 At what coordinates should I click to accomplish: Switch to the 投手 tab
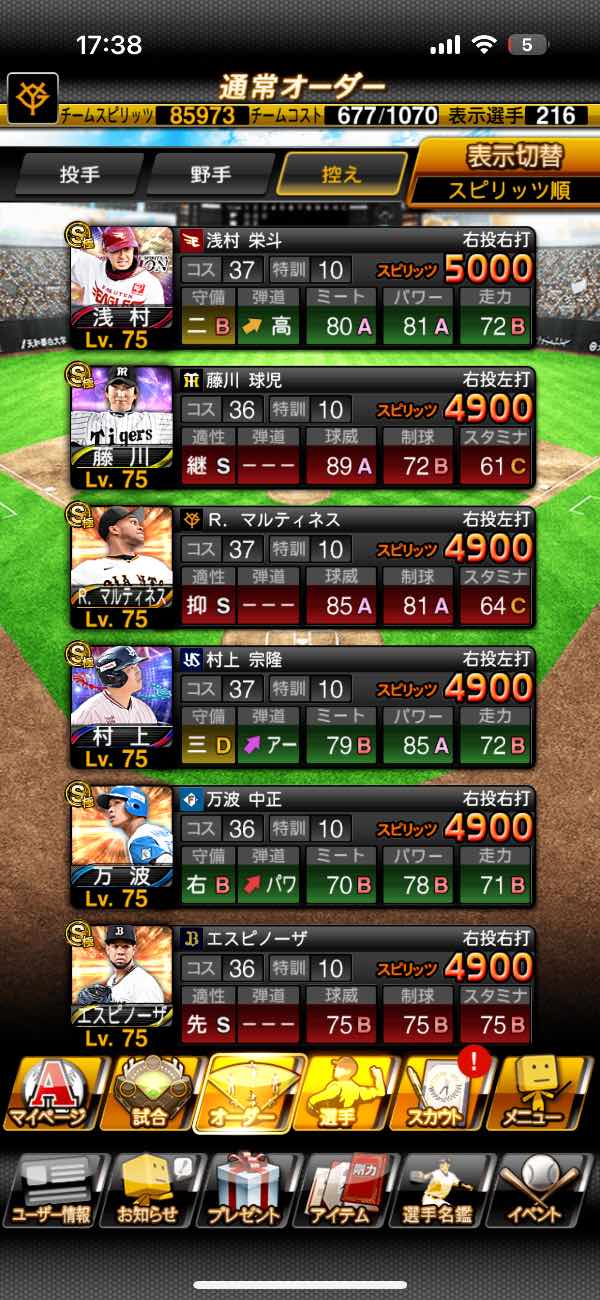(x=80, y=174)
